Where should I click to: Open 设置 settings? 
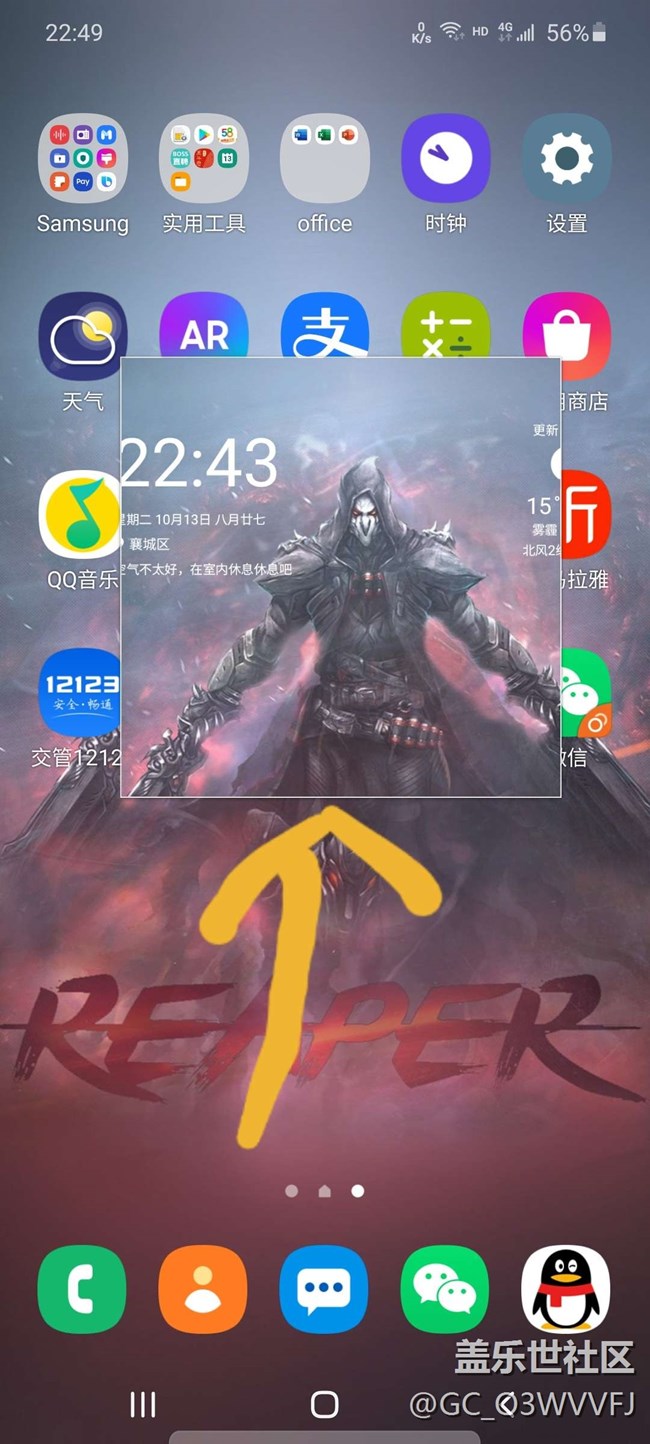pyautogui.click(x=567, y=160)
